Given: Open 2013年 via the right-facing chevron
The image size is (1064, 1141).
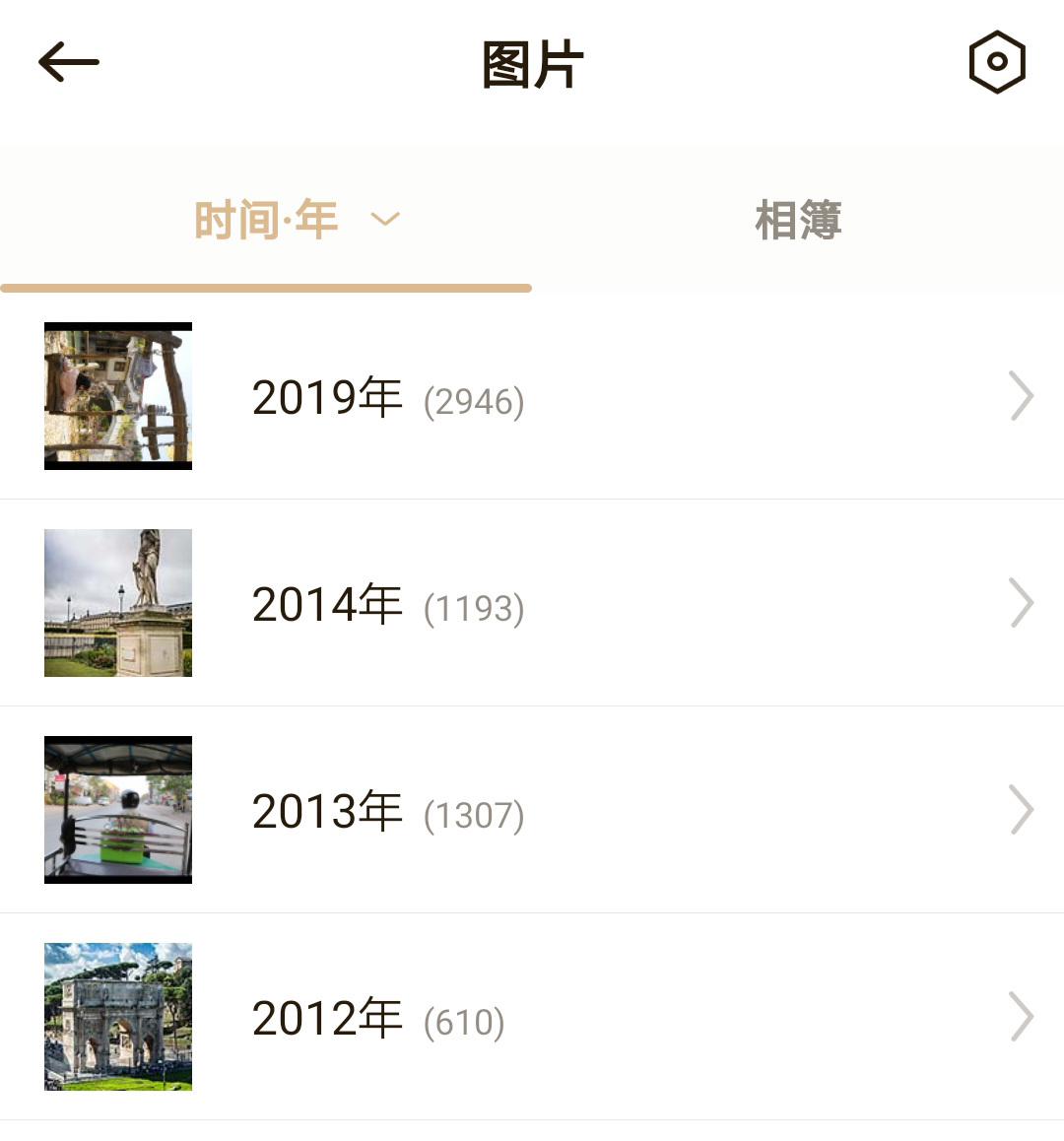Looking at the screenshot, I should (x=1022, y=809).
